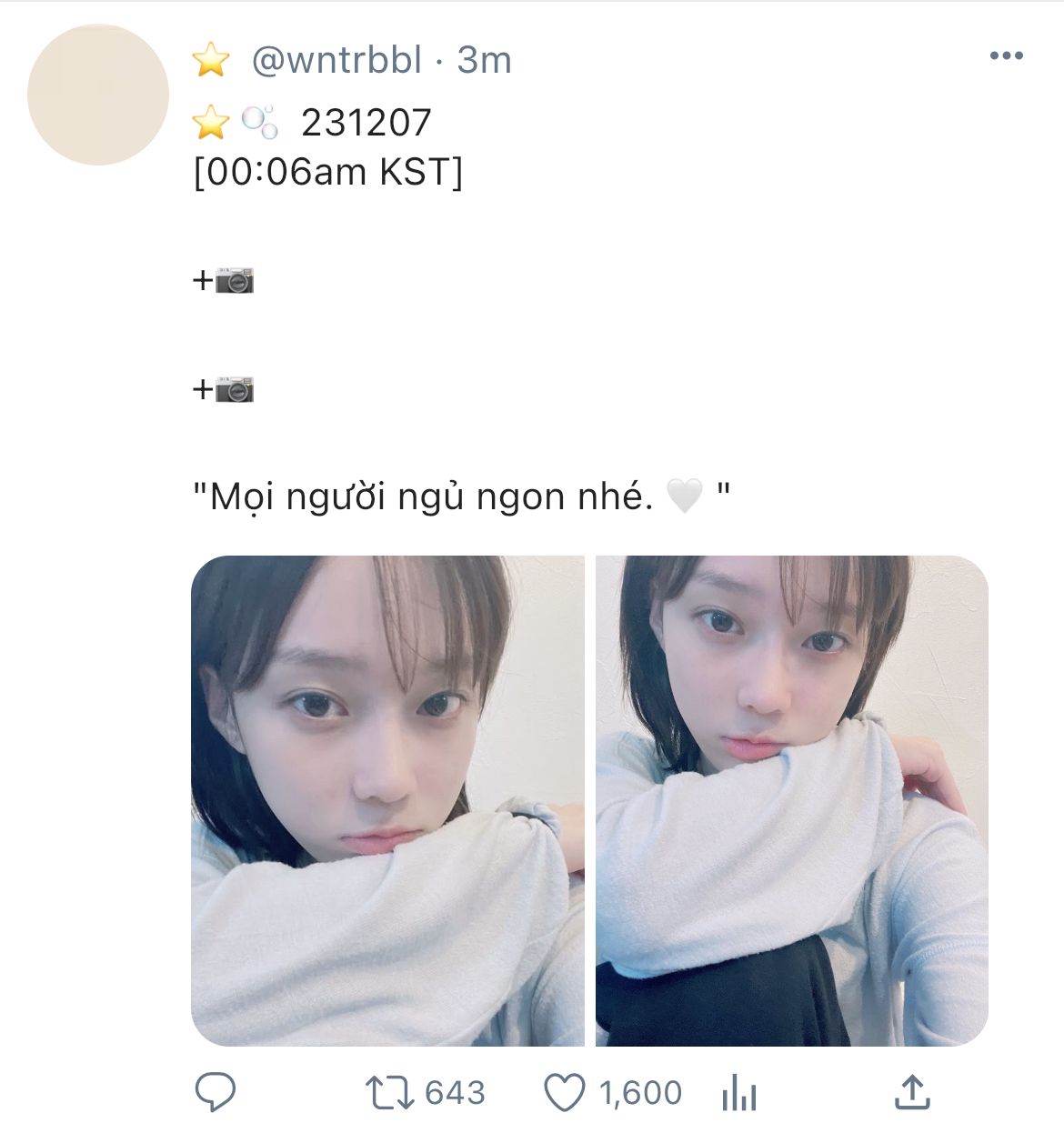
Task: Reply to this tweet
Action: (216, 1092)
